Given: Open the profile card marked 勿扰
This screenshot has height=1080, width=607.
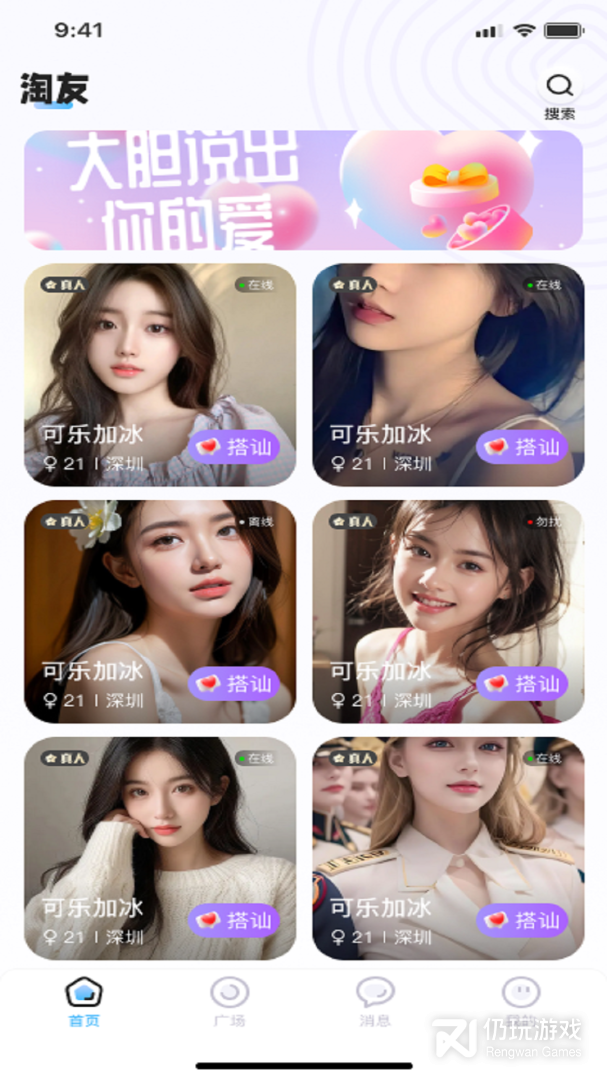Looking at the screenshot, I should coord(448,590).
